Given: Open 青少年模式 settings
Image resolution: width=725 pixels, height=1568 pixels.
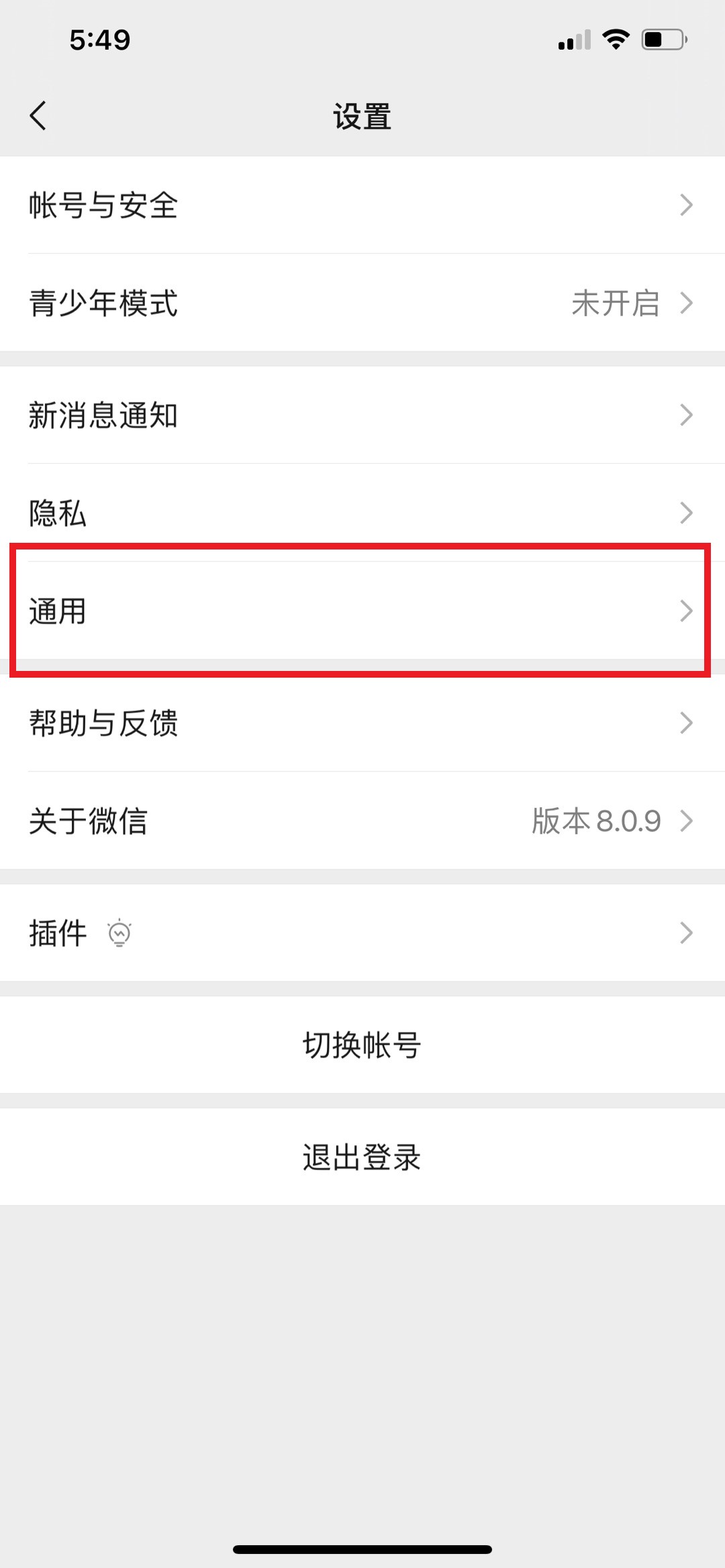Looking at the screenshot, I should coord(362,303).
